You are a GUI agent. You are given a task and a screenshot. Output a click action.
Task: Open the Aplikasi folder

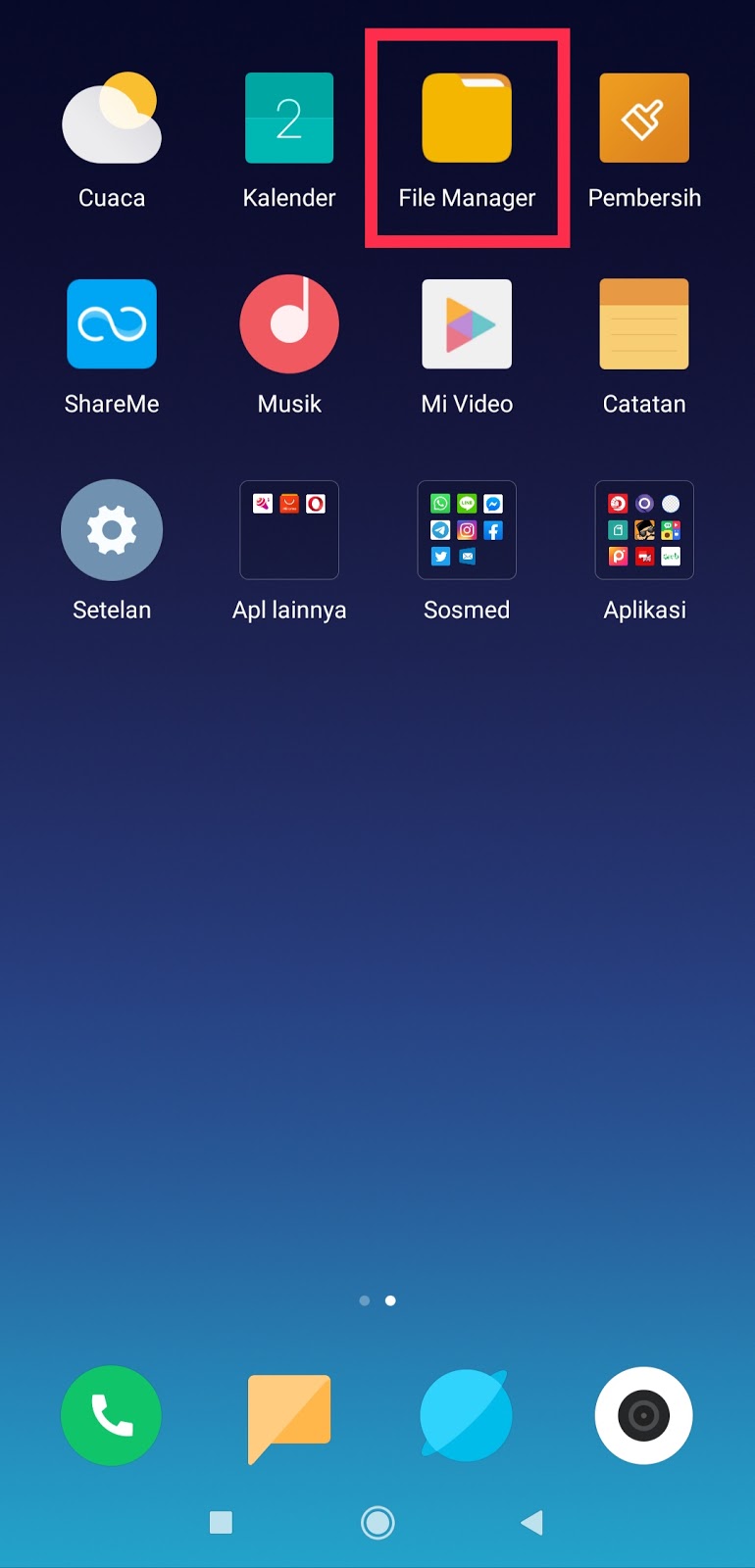644,530
